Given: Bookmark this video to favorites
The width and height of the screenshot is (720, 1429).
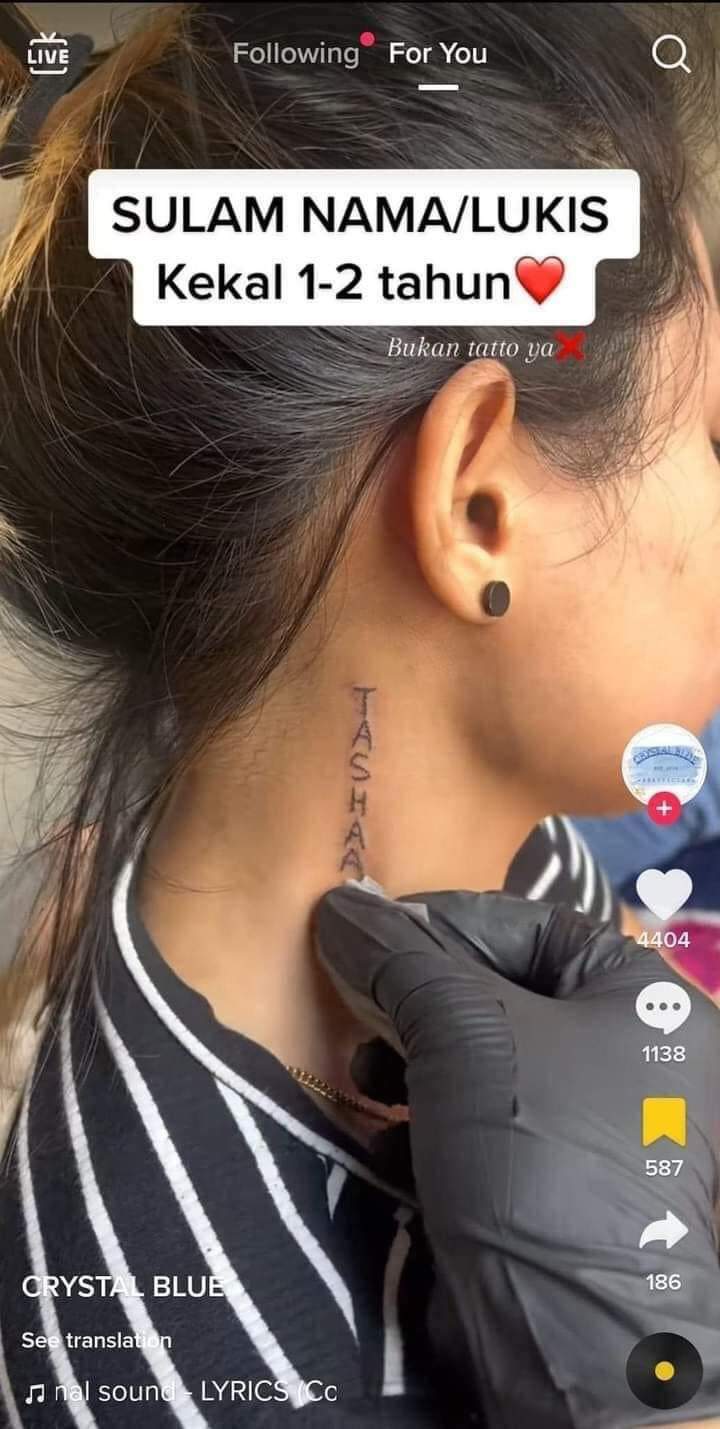Looking at the screenshot, I should (x=664, y=1122).
